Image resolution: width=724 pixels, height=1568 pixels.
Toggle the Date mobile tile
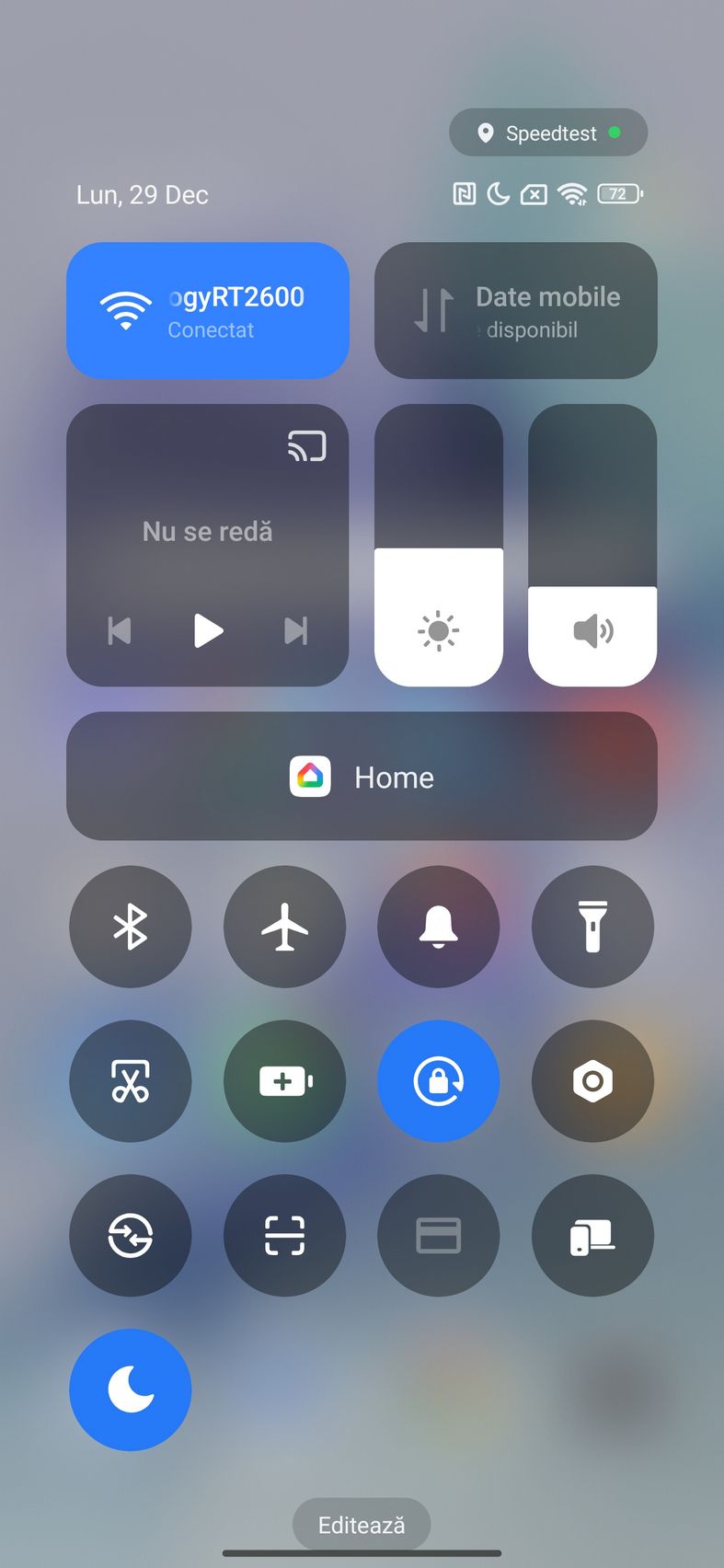click(515, 310)
